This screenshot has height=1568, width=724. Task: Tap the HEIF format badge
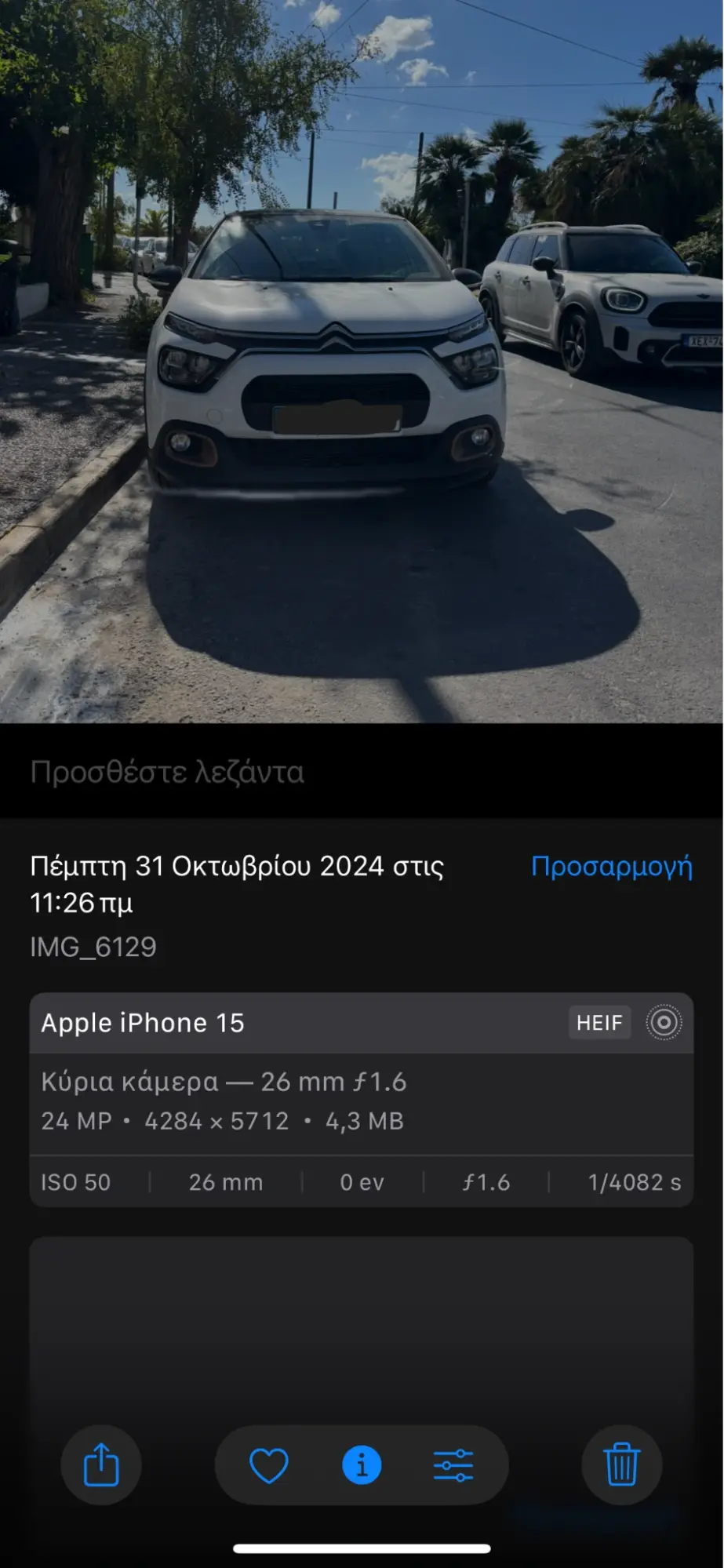tap(599, 1022)
